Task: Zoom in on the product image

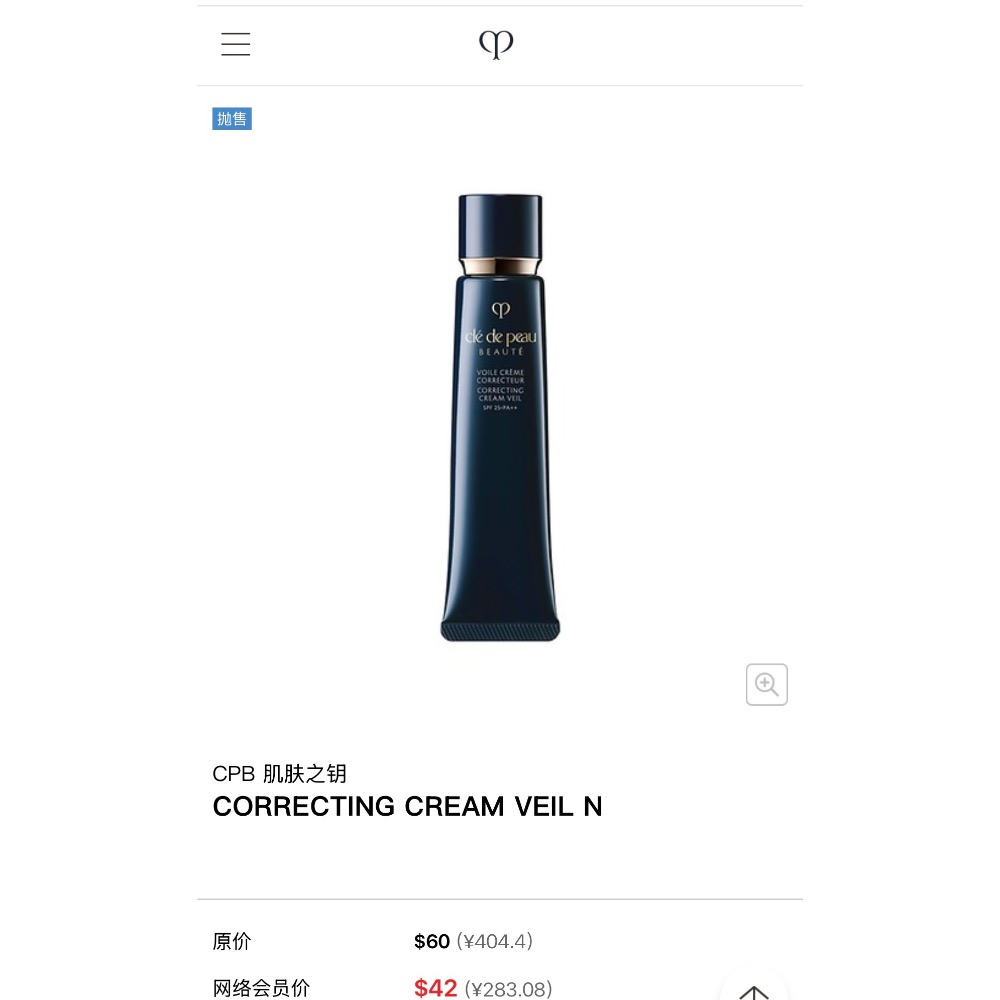Action: pyautogui.click(x=767, y=684)
